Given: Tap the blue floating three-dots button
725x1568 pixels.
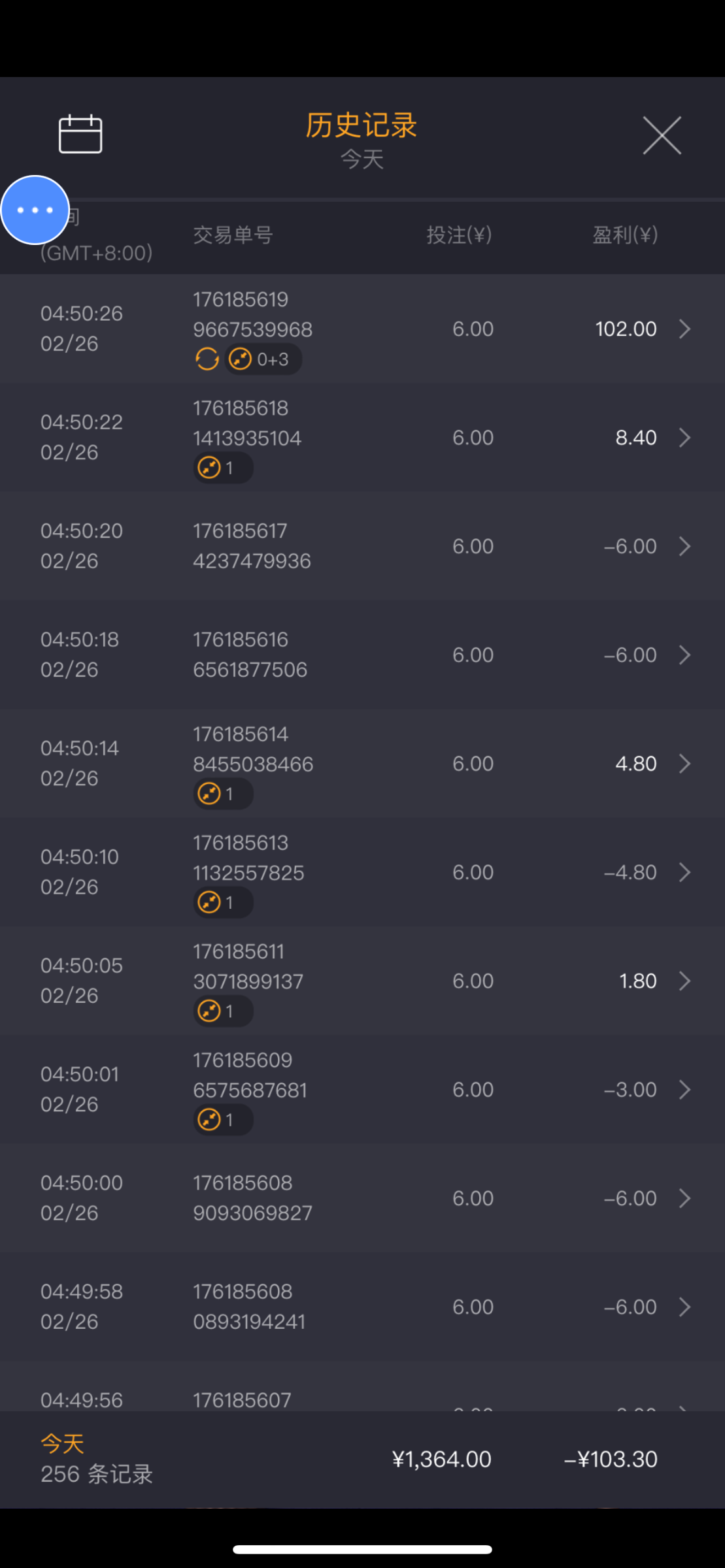Looking at the screenshot, I should click(35, 210).
